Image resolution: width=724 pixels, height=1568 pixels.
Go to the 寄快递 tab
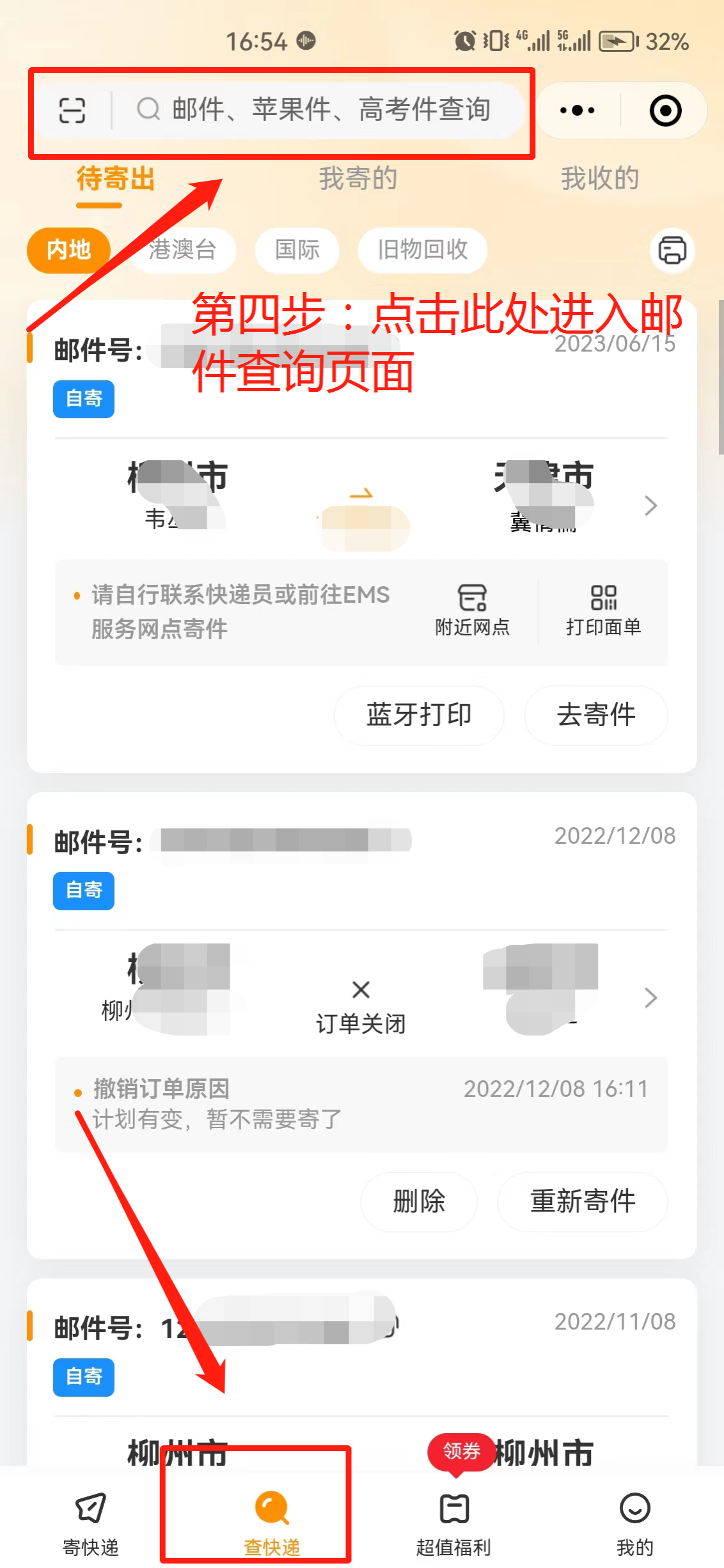tap(90, 1523)
